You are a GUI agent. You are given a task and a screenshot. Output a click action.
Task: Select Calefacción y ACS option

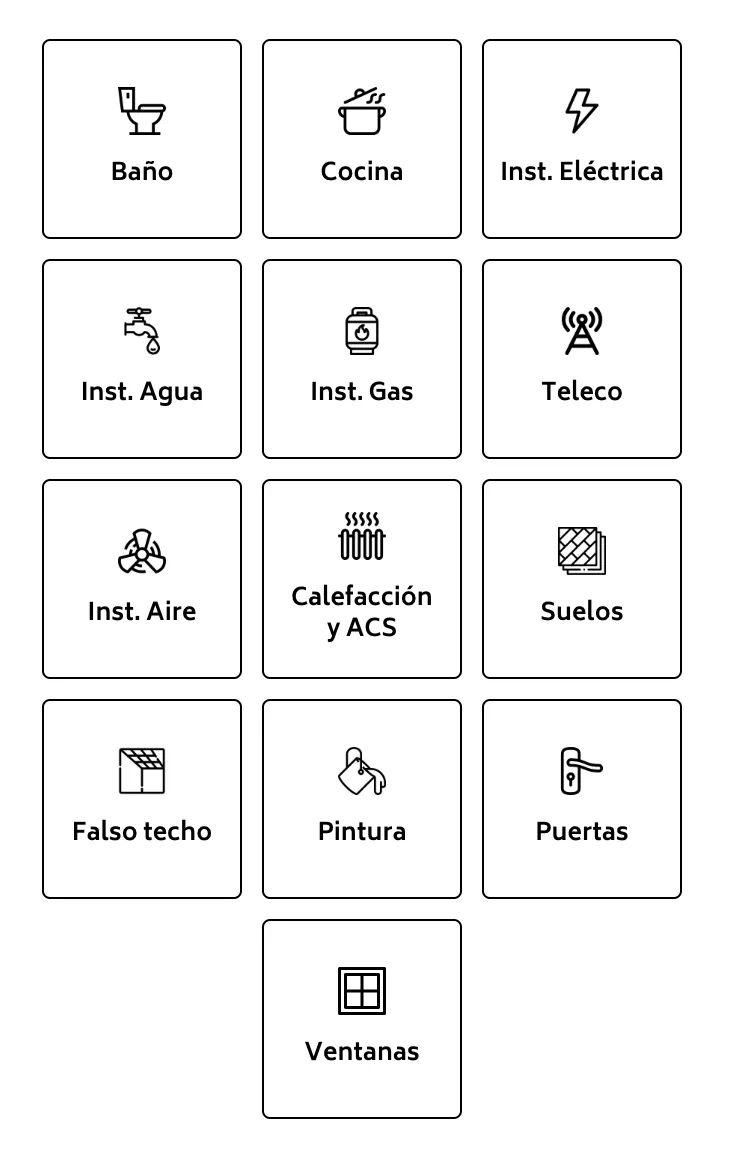coord(362,579)
